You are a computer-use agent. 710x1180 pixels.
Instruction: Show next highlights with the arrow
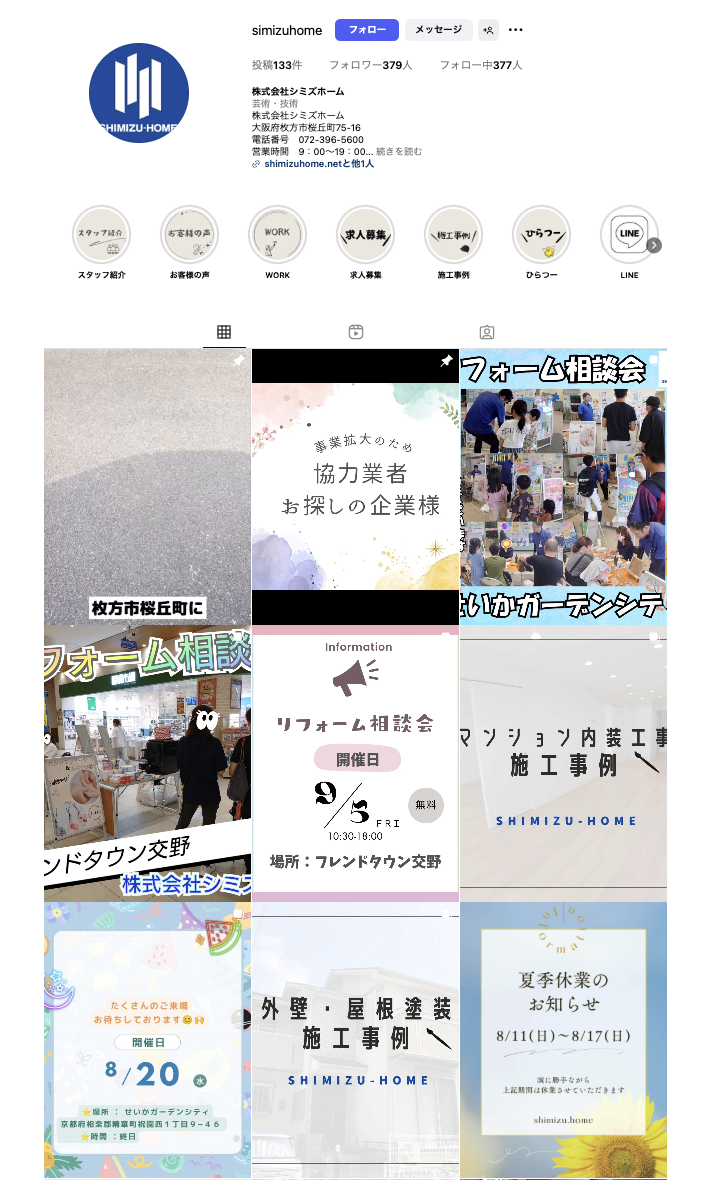[654, 245]
